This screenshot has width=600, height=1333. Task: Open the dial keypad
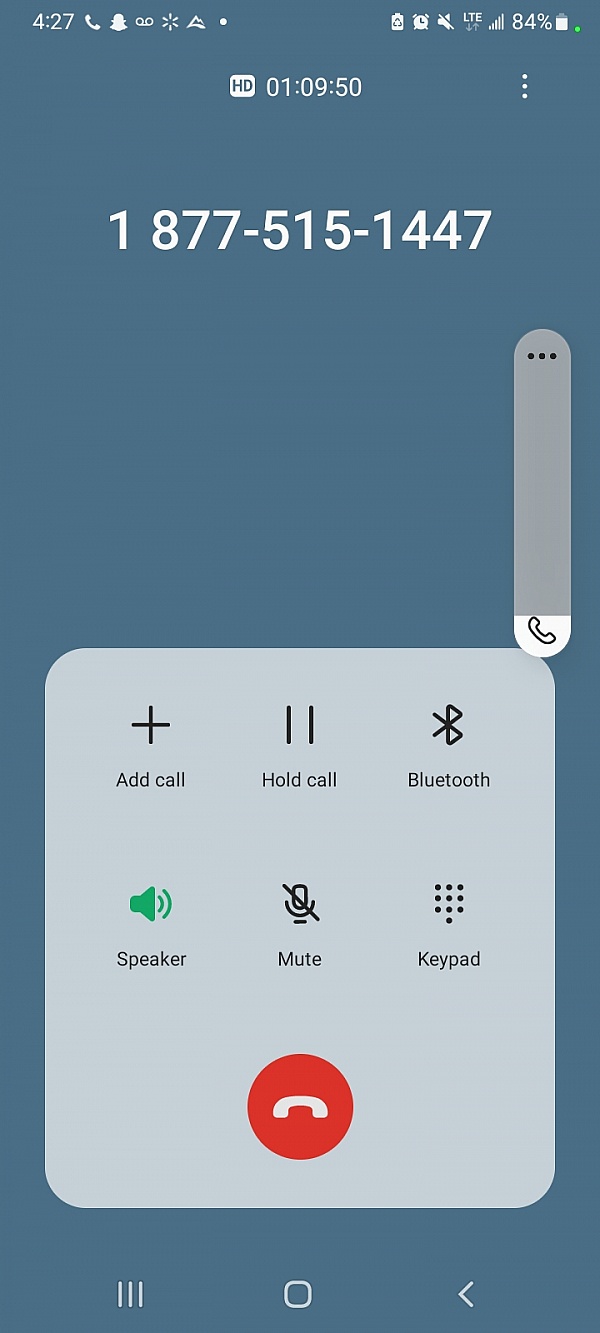point(448,923)
